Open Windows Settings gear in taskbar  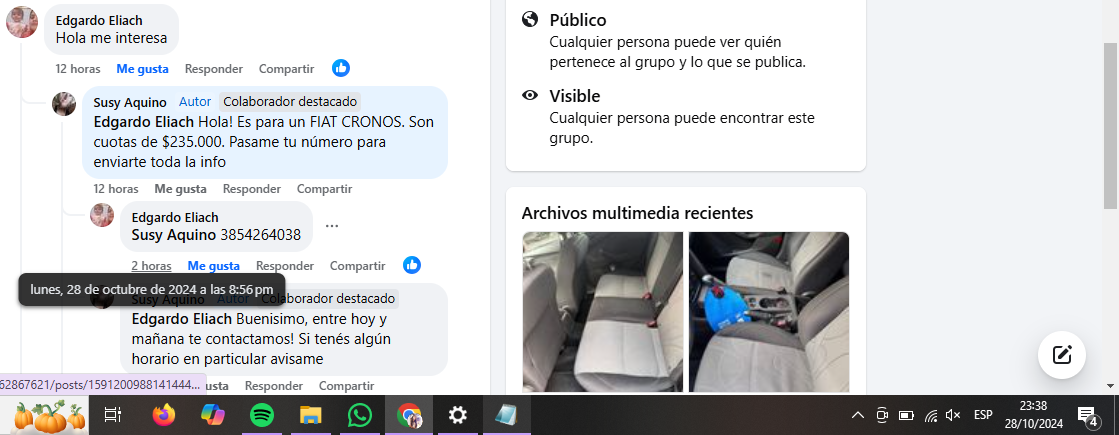click(458, 415)
